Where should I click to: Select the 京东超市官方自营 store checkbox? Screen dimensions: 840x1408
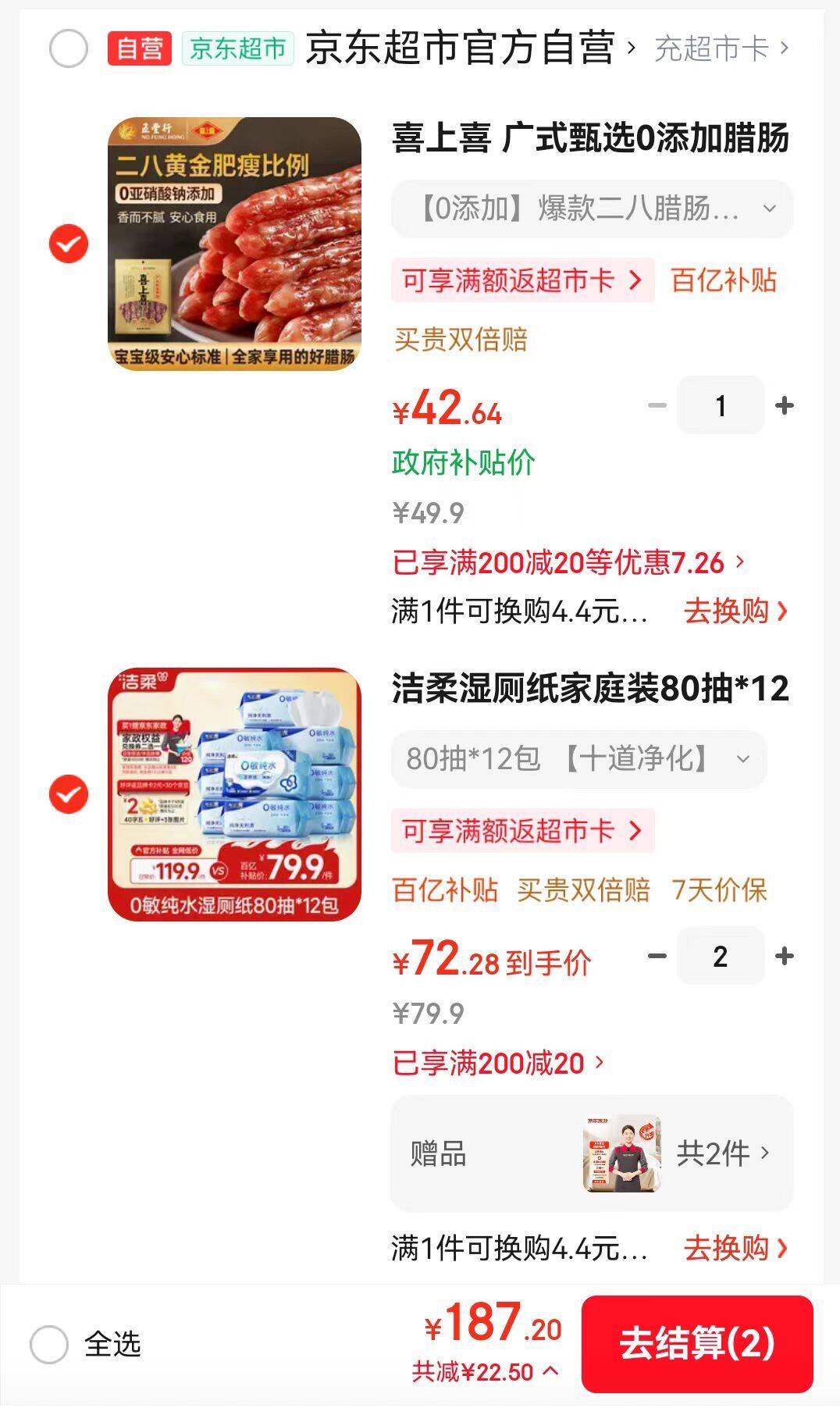click(x=69, y=49)
